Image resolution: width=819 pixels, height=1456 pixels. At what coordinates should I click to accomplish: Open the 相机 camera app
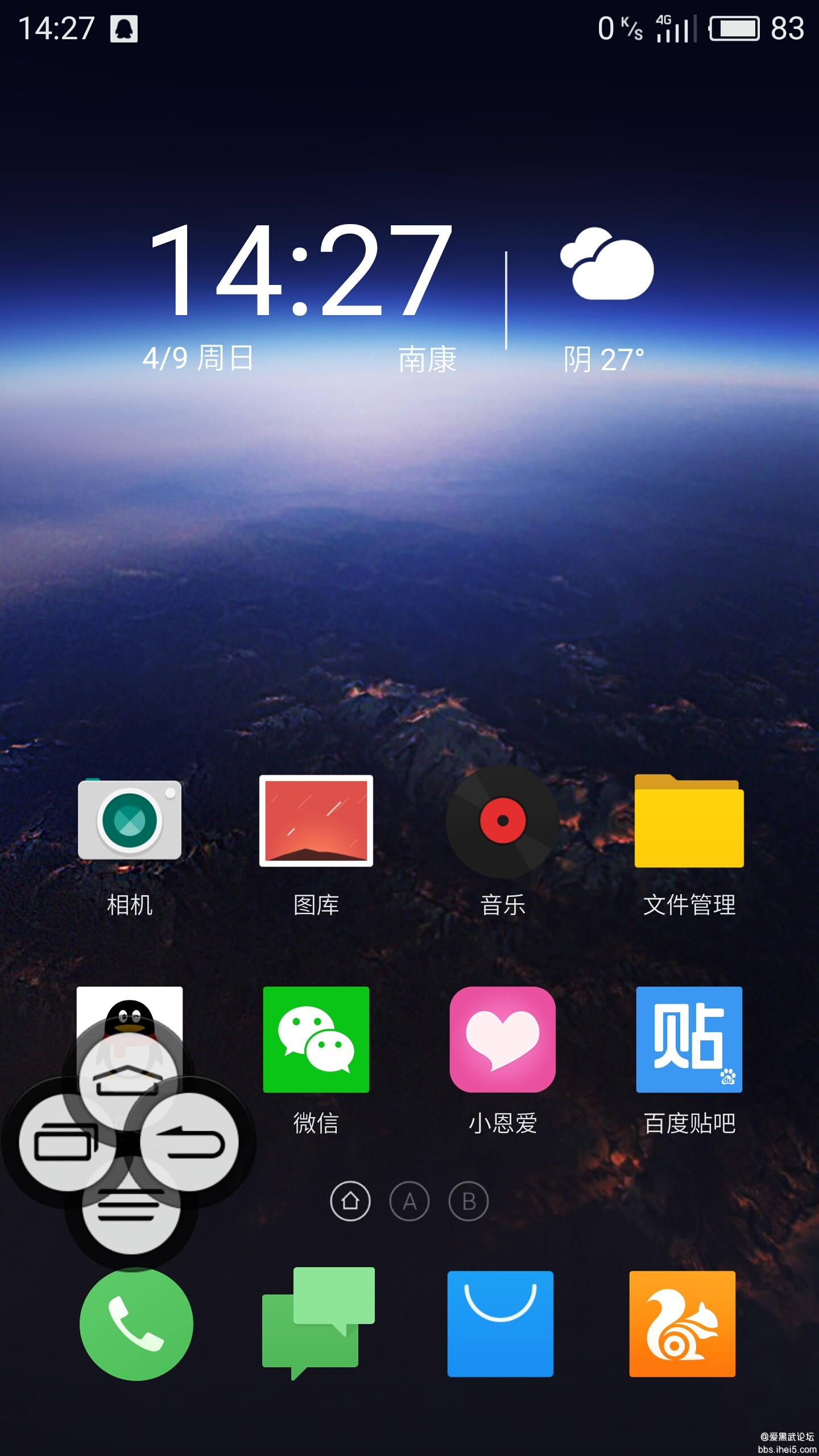point(130,821)
